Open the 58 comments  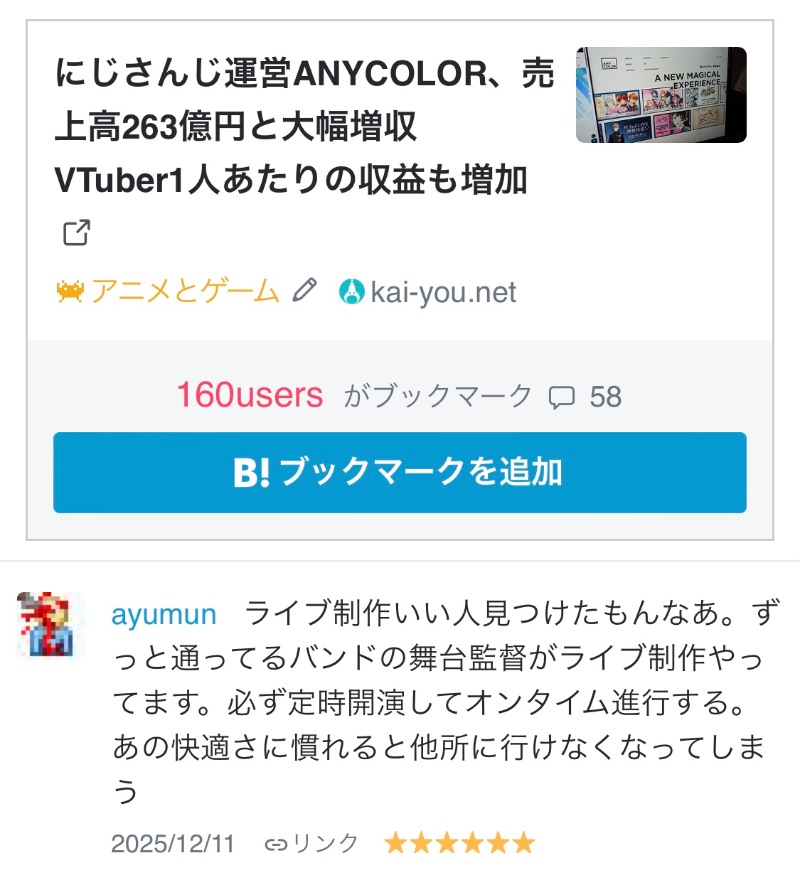(x=586, y=397)
